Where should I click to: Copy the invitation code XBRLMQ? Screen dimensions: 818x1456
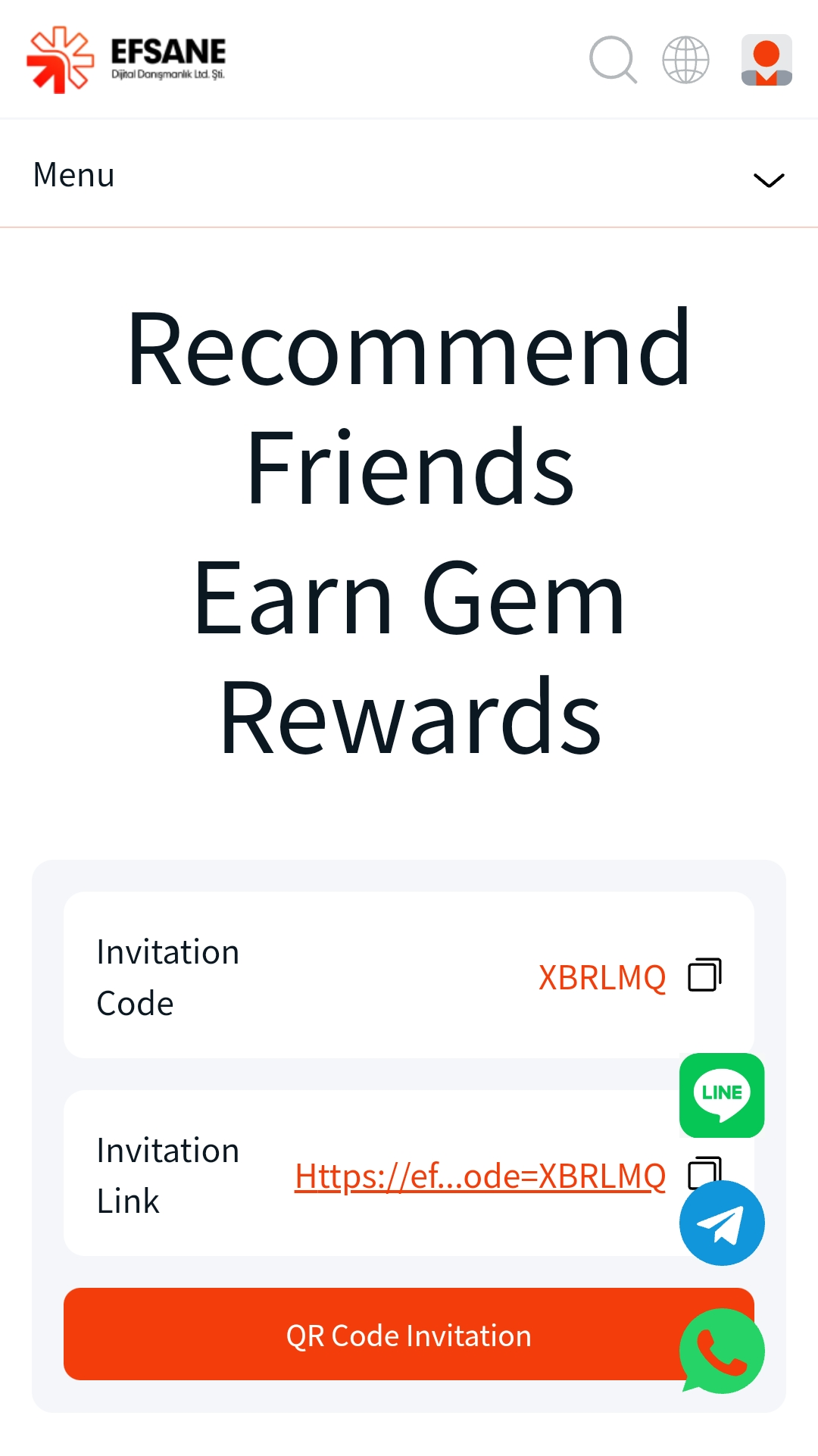pos(704,975)
